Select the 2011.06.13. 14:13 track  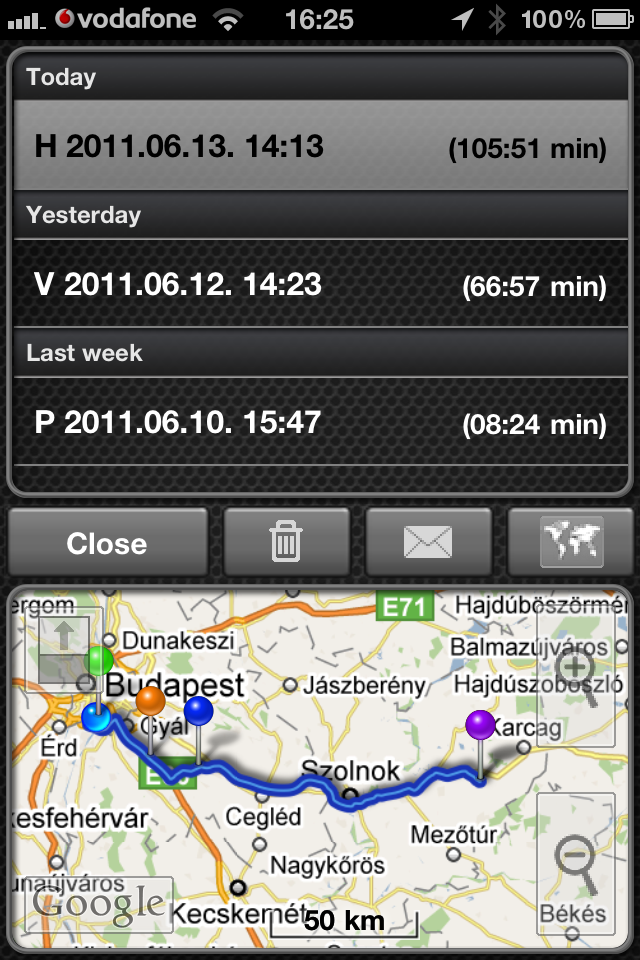pos(320,147)
